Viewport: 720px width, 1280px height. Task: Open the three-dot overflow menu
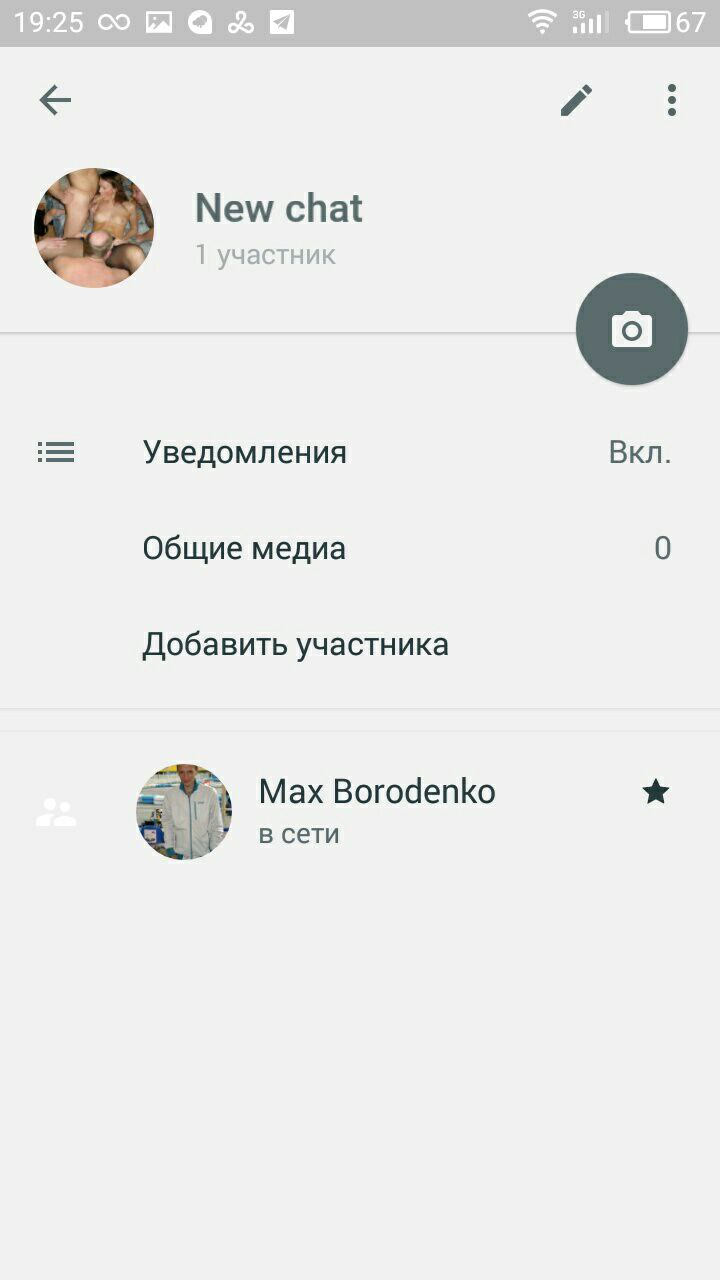pyautogui.click(x=672, y=100)
